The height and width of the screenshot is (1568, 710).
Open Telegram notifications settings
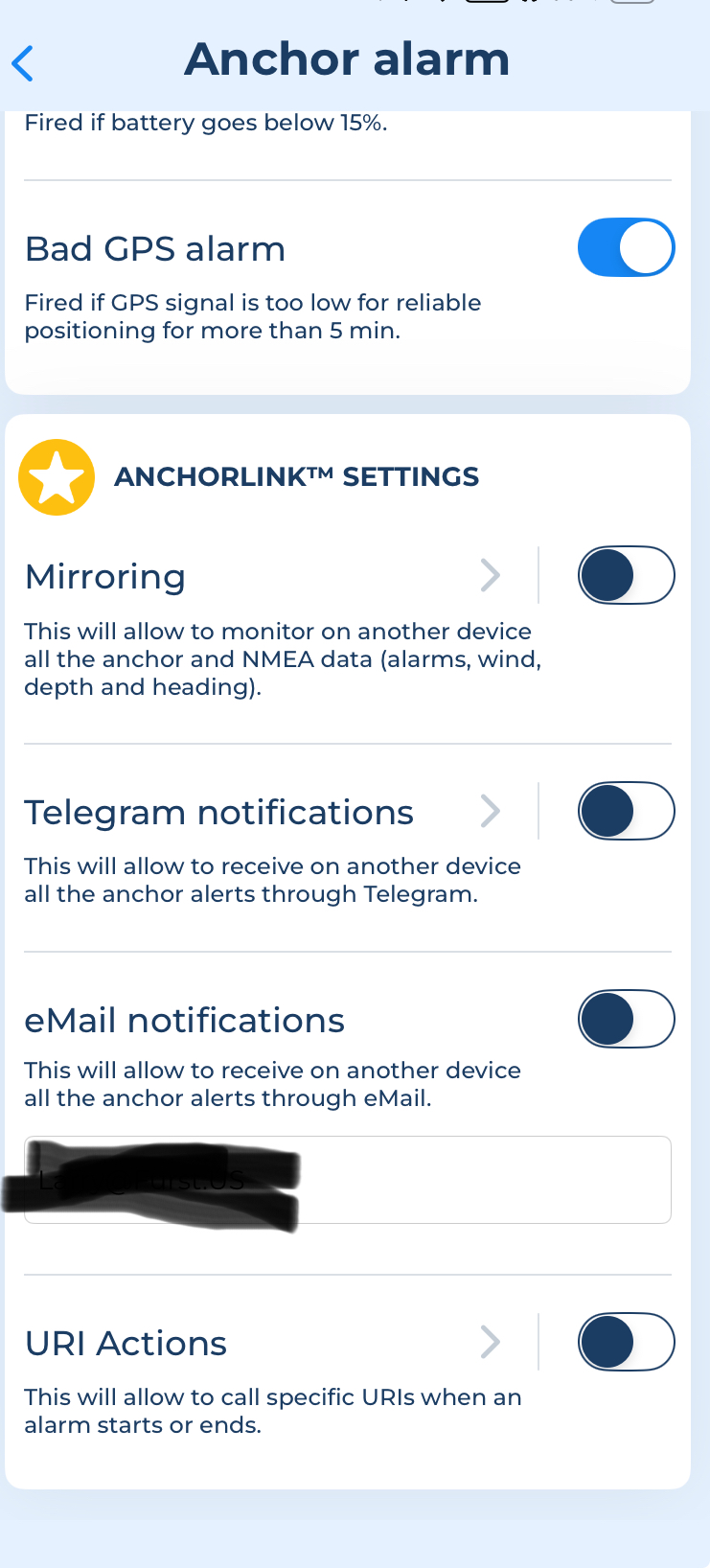tap(490, 811)
